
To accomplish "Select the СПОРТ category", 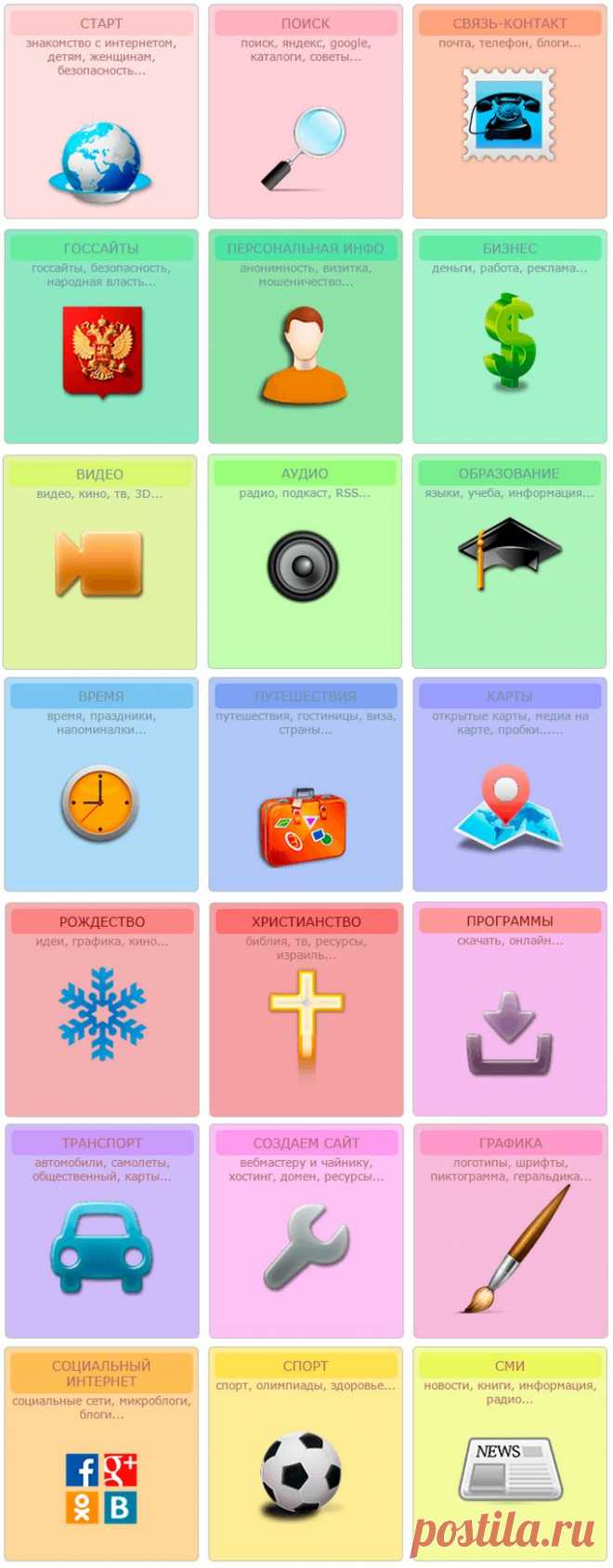I will (306, 1455).
